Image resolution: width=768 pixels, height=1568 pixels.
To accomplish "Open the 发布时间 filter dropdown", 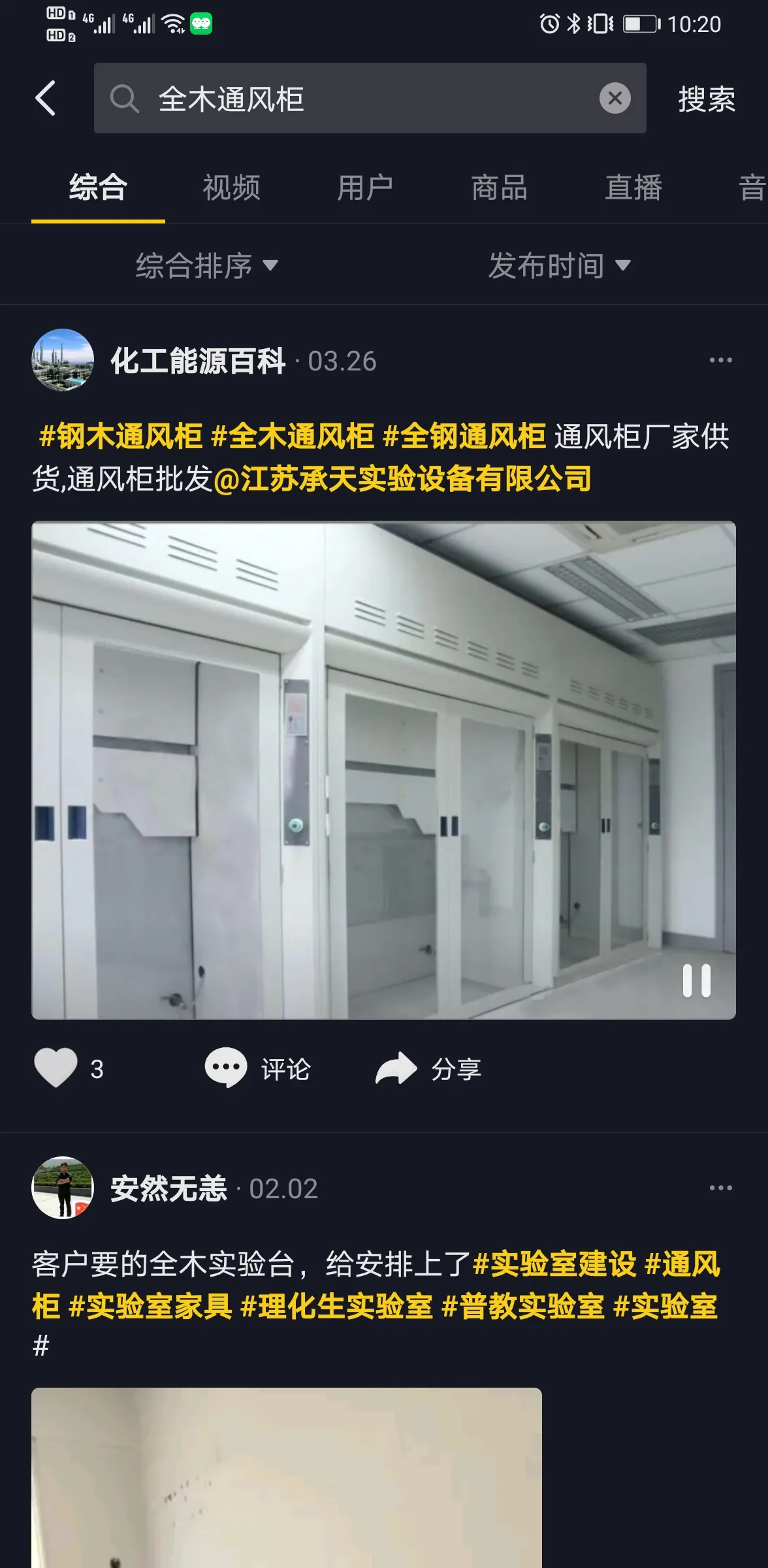I will click(559, 265).
